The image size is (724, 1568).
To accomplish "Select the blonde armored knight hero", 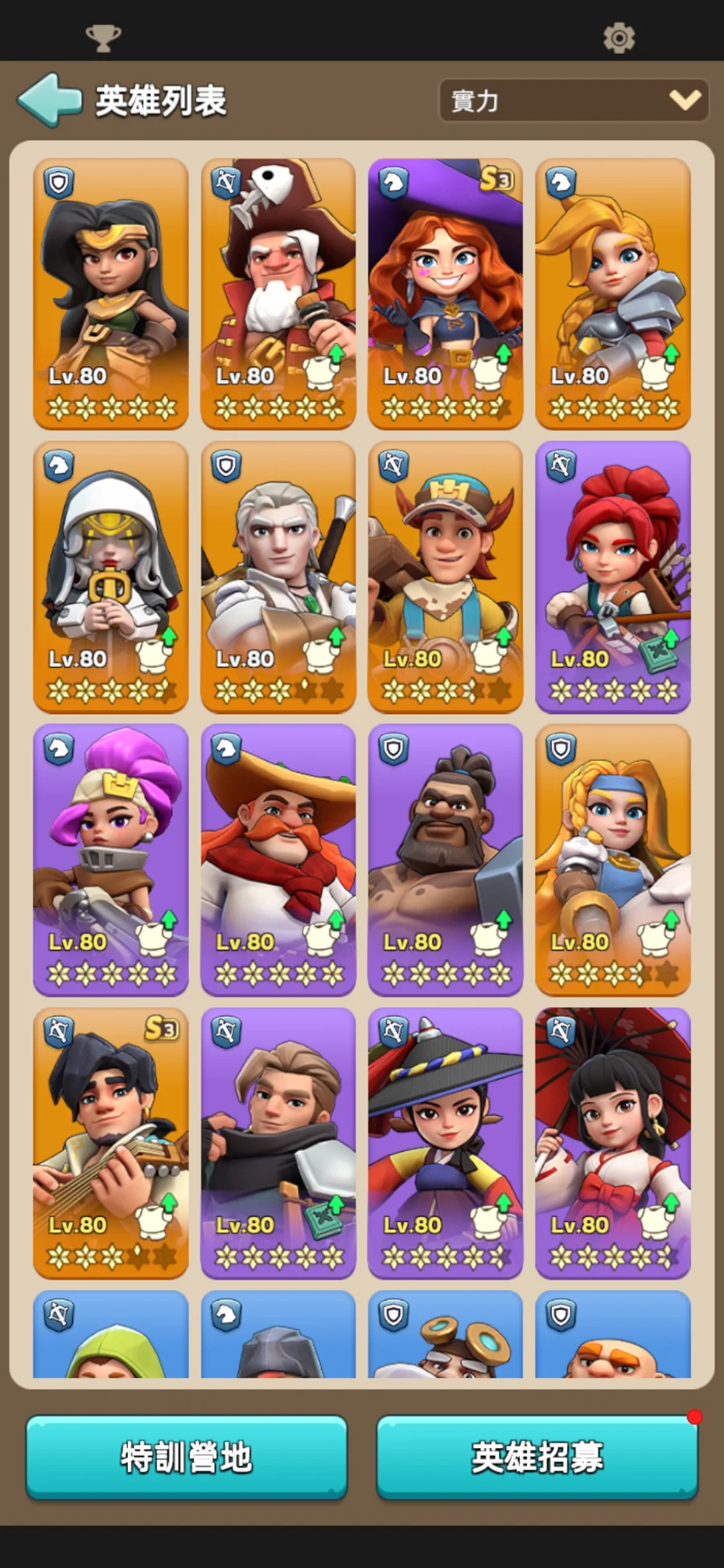I will point(612,294).
